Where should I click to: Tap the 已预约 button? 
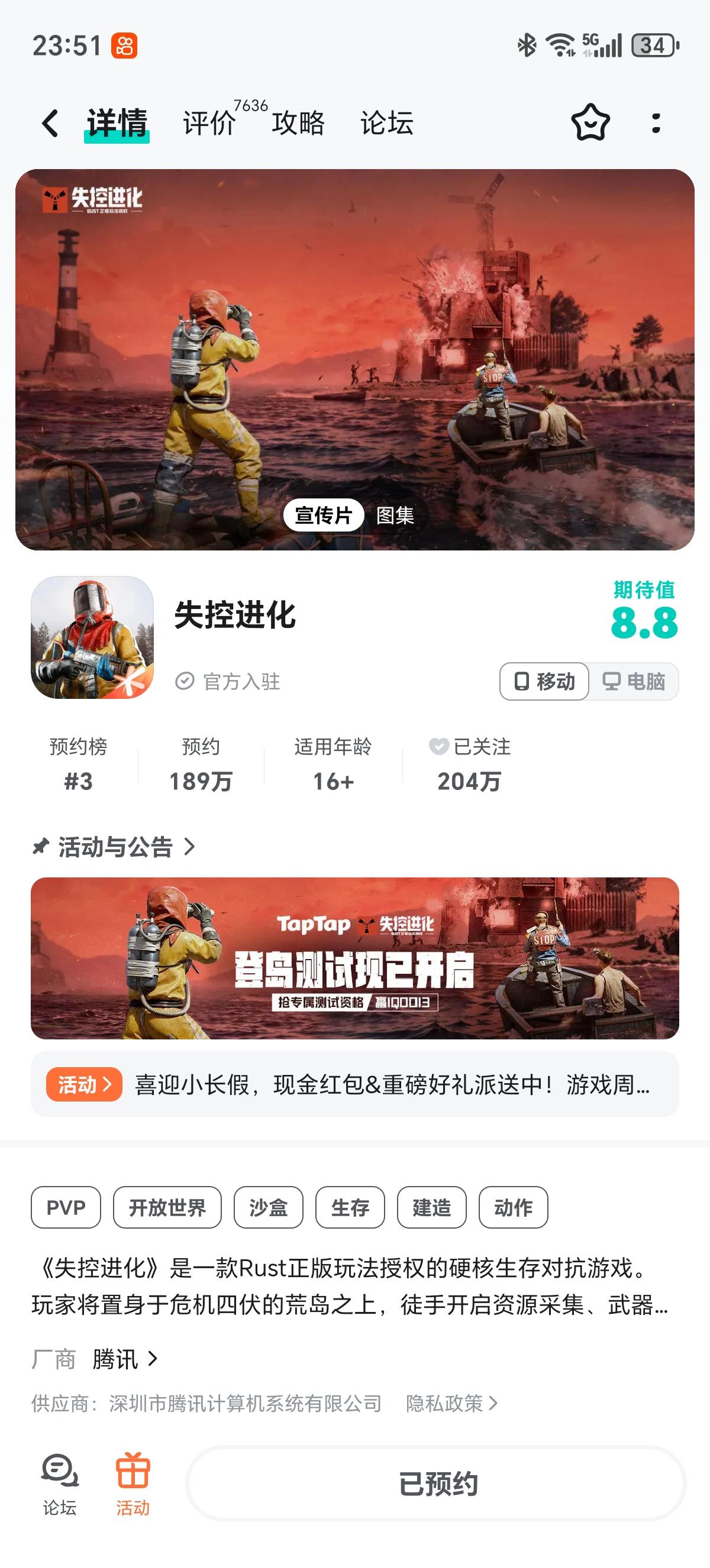tap(437, 1483)
